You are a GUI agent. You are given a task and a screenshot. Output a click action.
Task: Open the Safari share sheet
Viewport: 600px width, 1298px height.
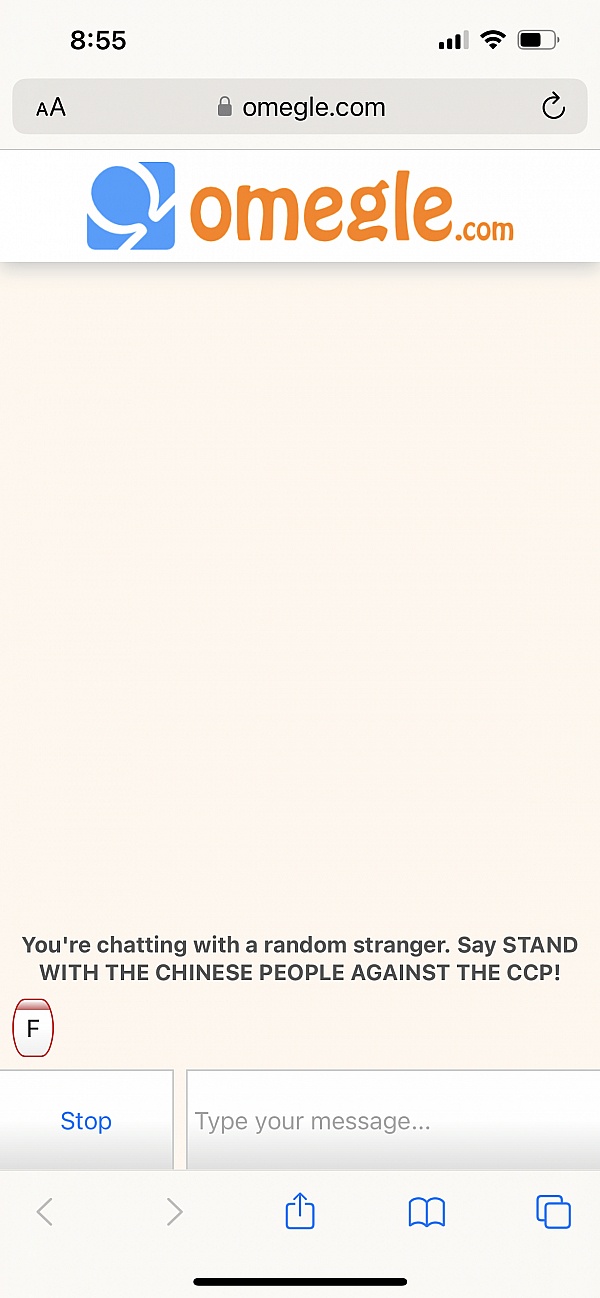click(x=300, y=1212)
